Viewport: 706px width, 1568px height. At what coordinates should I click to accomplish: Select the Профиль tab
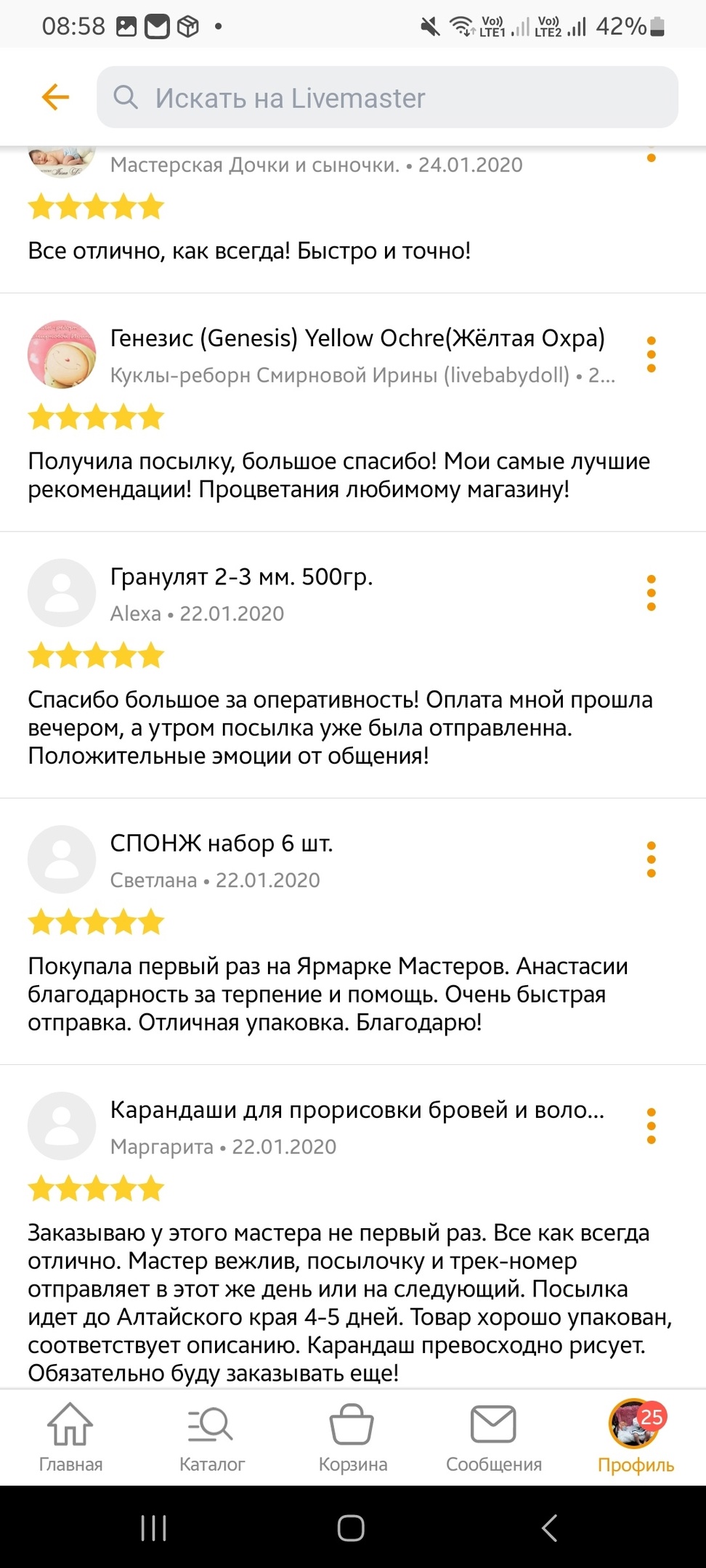(x=636, y=1438)
